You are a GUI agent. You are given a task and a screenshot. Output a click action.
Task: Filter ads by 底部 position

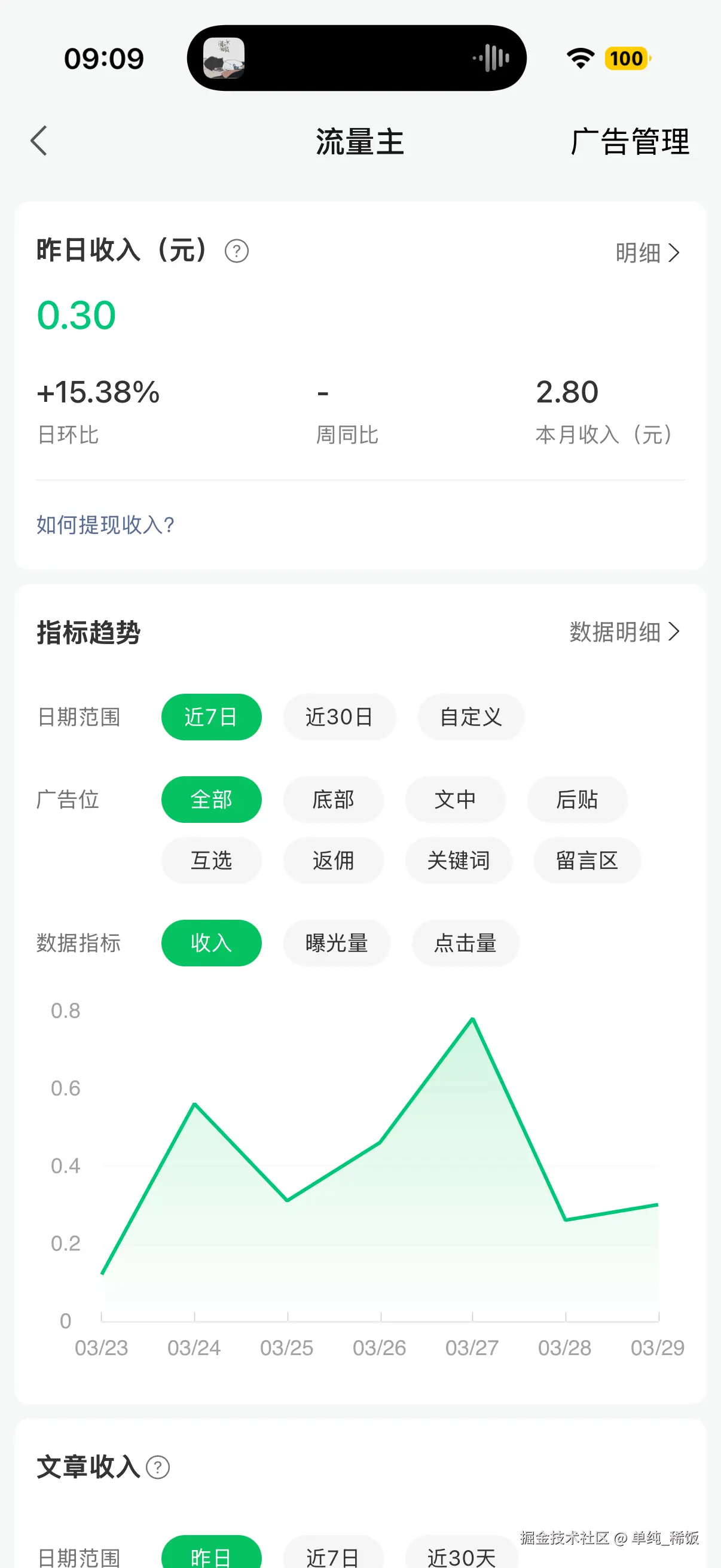pyautogui.click(x=334, y=800)
